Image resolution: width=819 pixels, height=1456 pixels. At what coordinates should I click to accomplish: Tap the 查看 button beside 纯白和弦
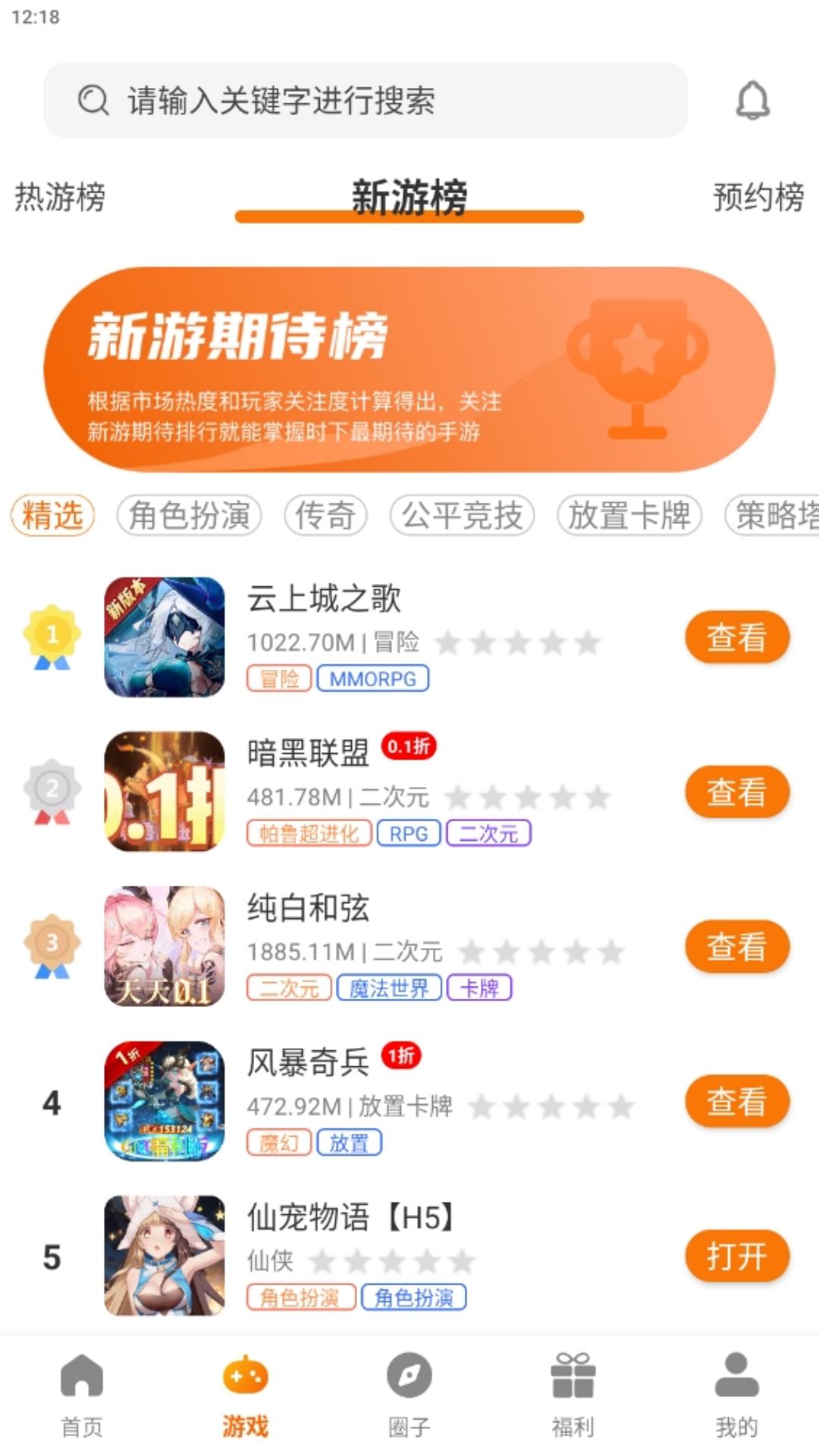point(736,946)
